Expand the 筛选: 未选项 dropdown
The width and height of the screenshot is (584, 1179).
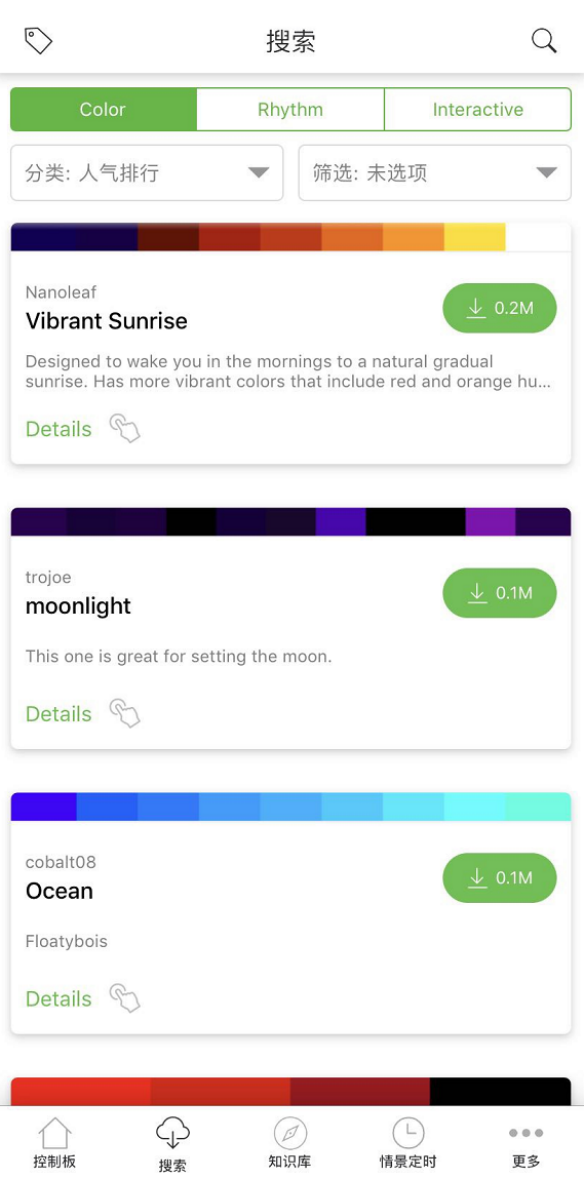point(435,173)
